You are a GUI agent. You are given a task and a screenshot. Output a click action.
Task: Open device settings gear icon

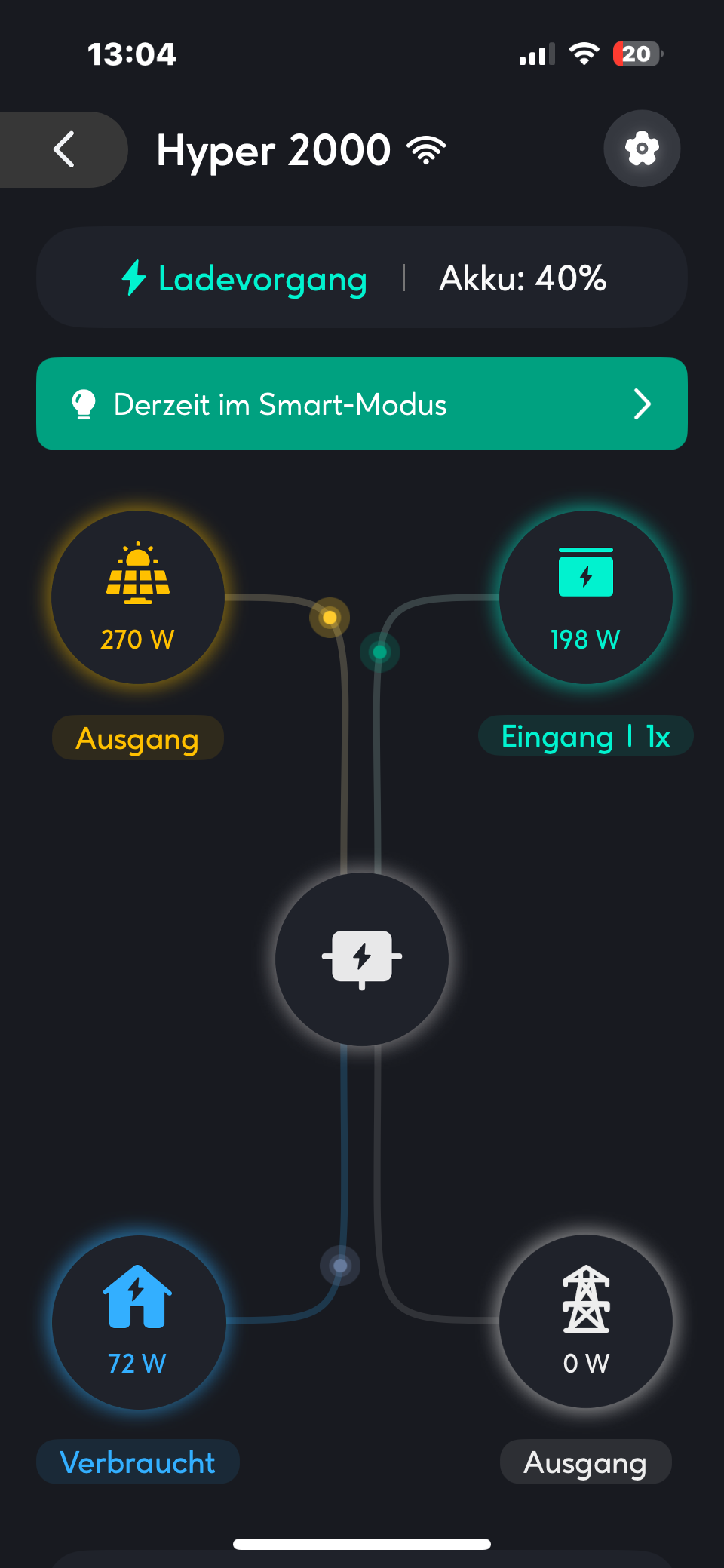click(x=642, y=149)
